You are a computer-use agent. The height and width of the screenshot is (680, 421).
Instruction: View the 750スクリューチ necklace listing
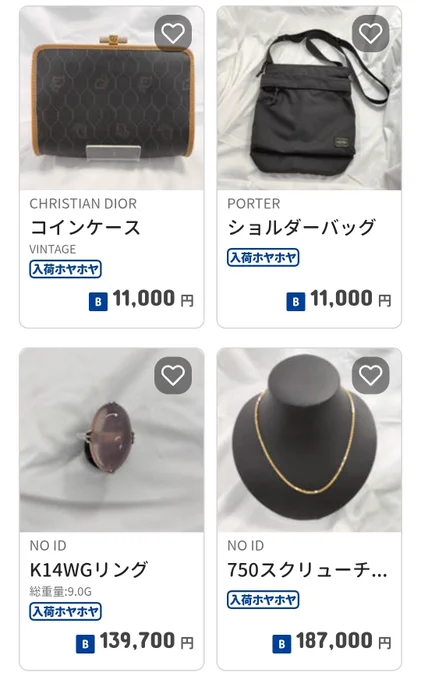(309, 509)
